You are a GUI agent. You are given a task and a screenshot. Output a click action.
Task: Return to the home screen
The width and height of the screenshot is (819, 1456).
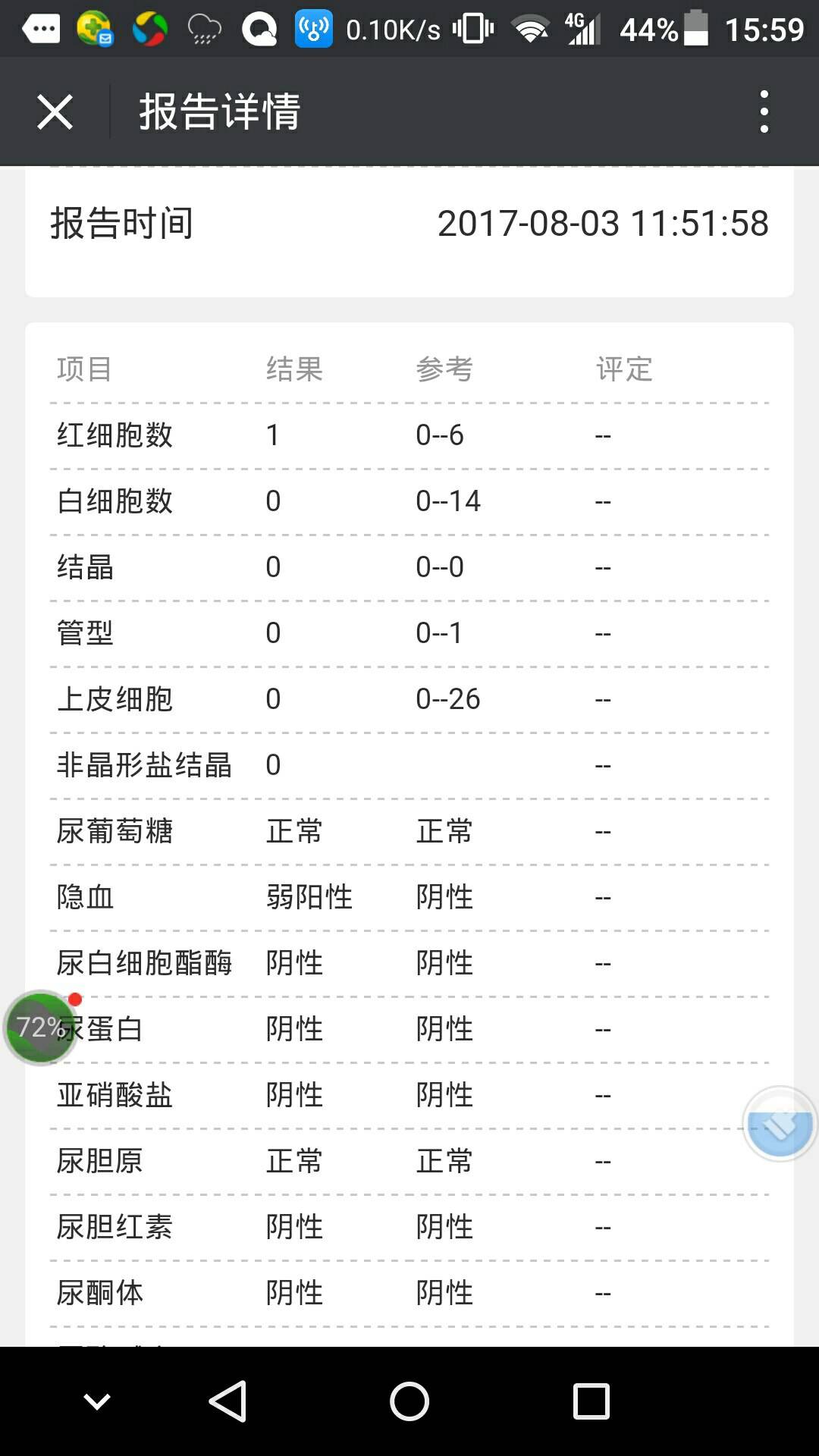point(409,1401)
